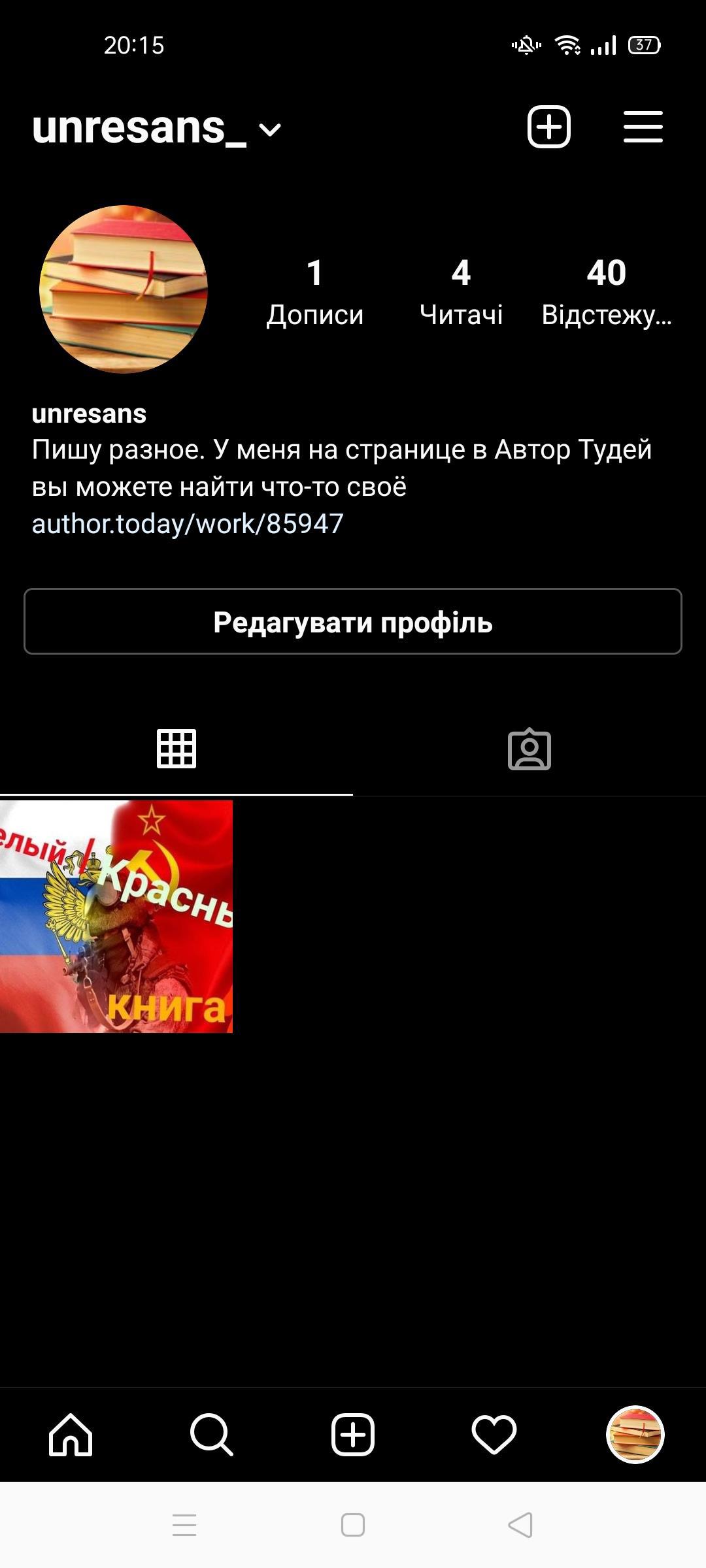Switch to the posts grid tab
The width and height of the screenshot is (706, 1568).
(176, 749)
